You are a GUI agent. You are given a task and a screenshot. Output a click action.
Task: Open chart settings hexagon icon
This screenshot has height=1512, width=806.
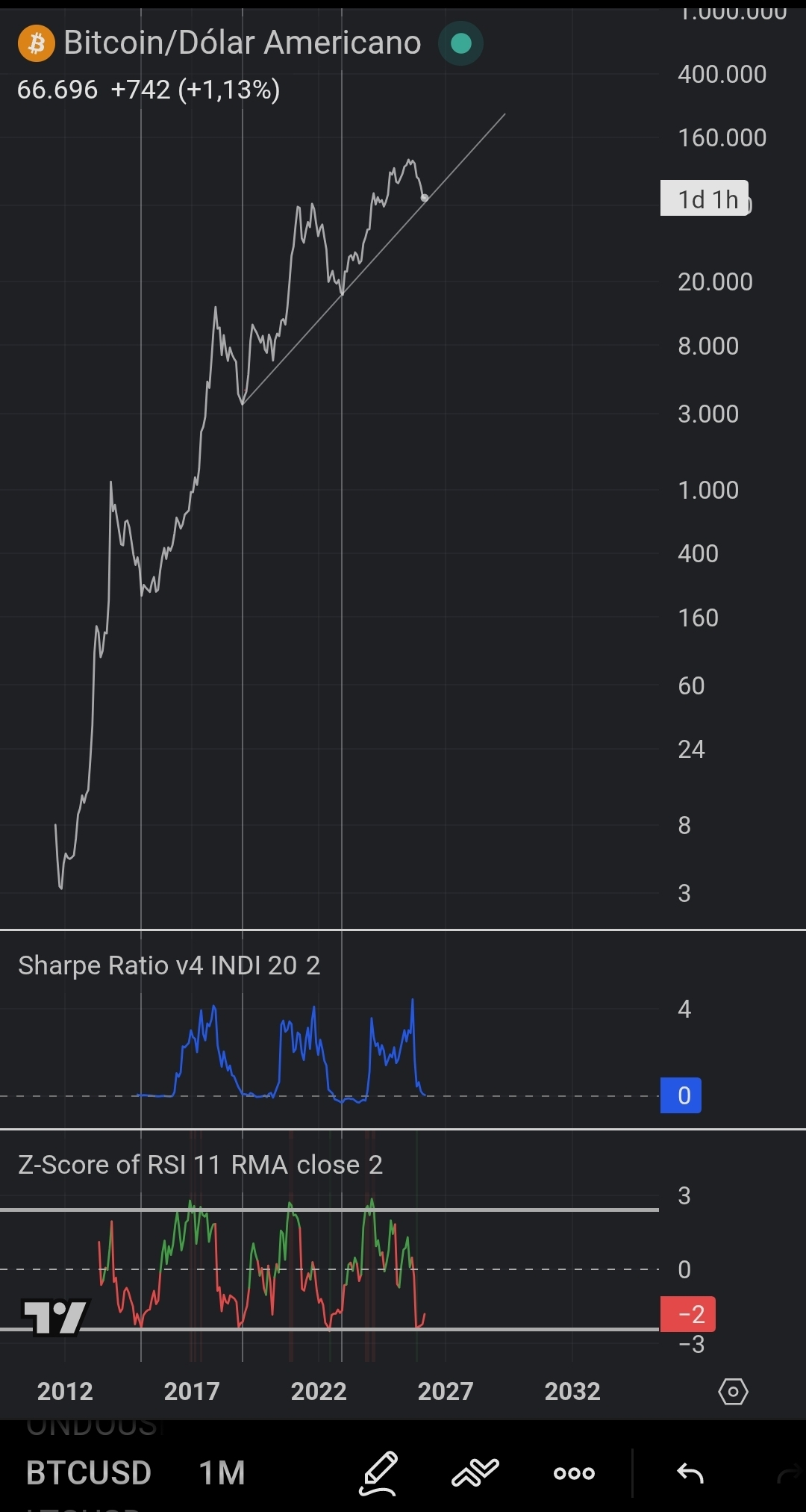(x=733, y=1392)
